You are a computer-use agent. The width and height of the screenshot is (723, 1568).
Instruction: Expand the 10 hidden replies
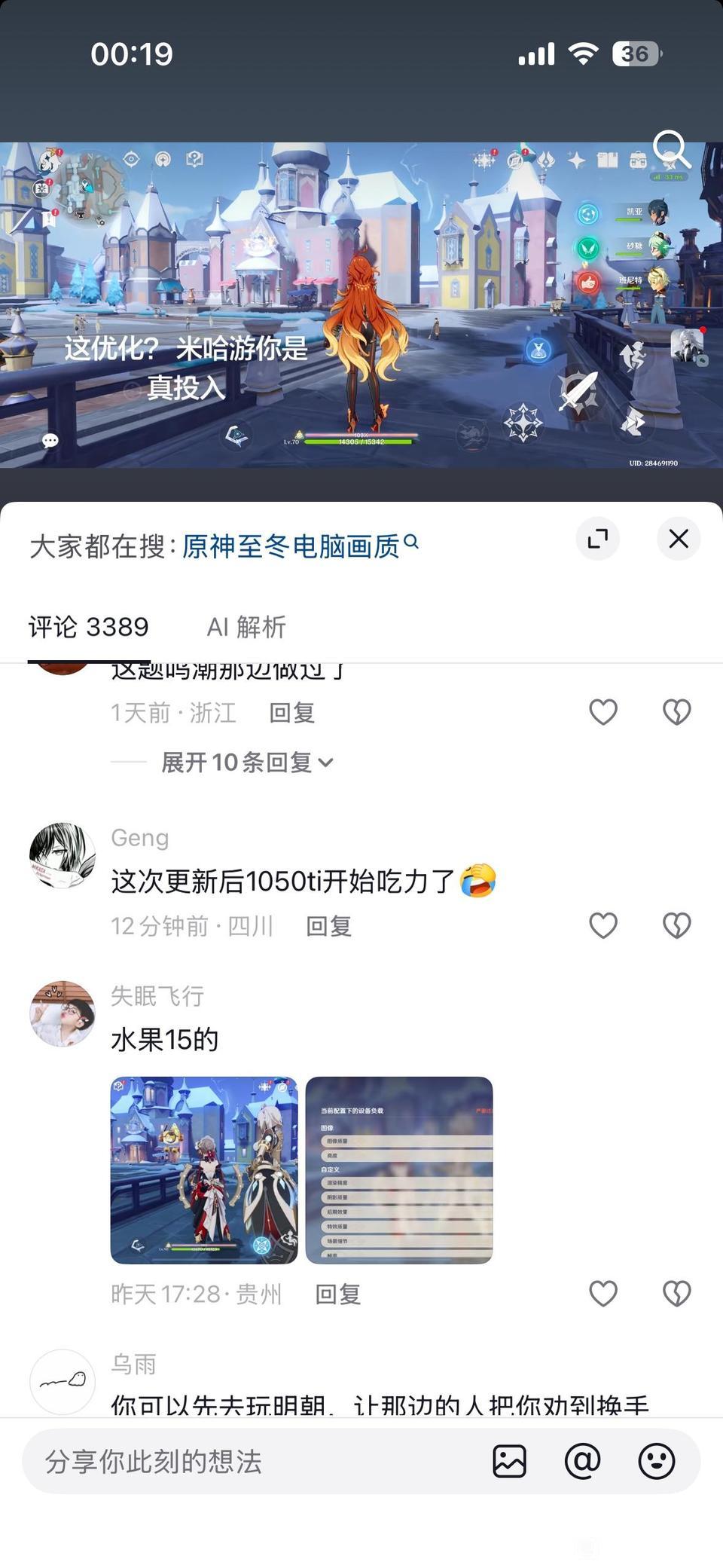coord(247,763)
